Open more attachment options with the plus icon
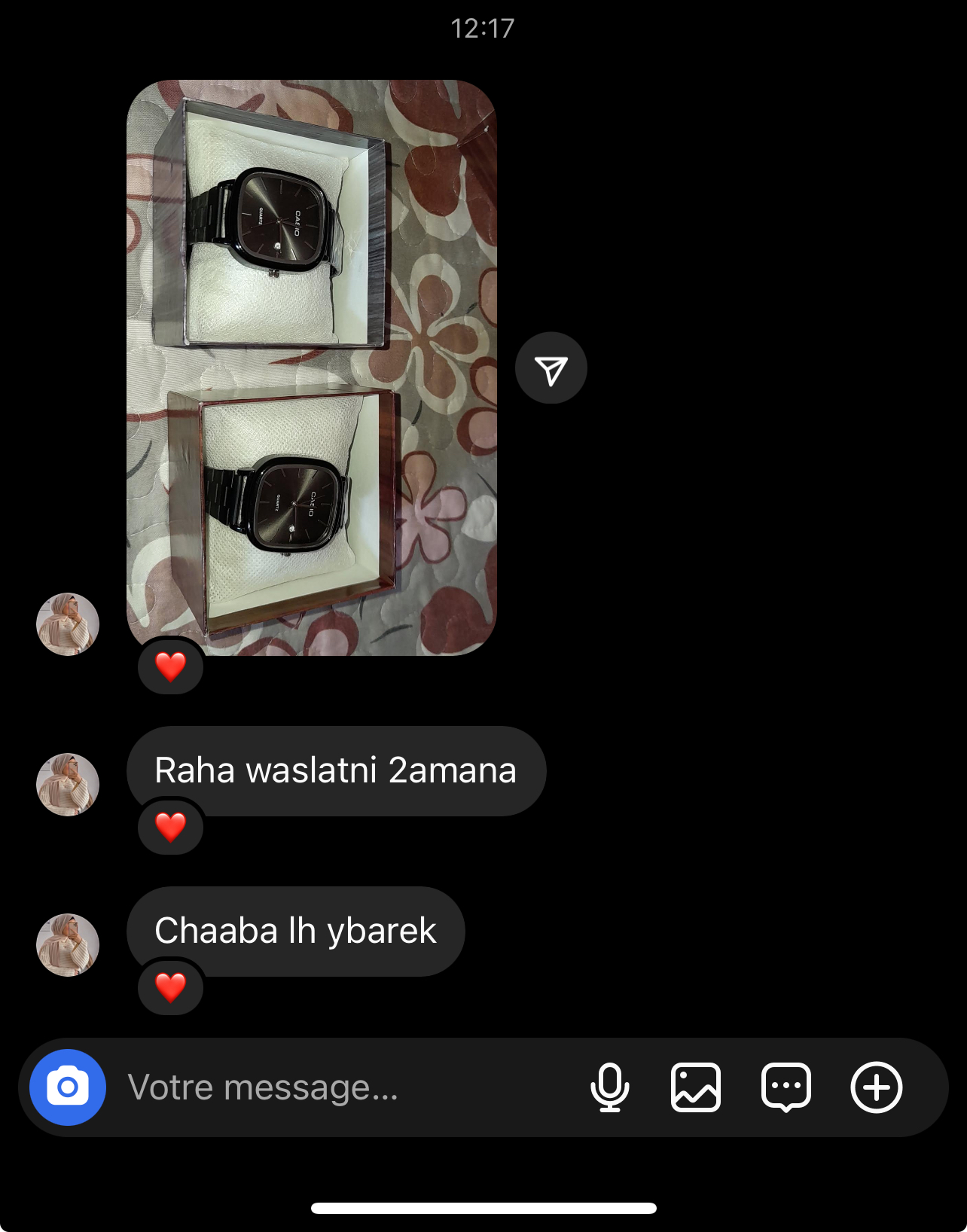The image size is (967, 1232). (874, 1087)
